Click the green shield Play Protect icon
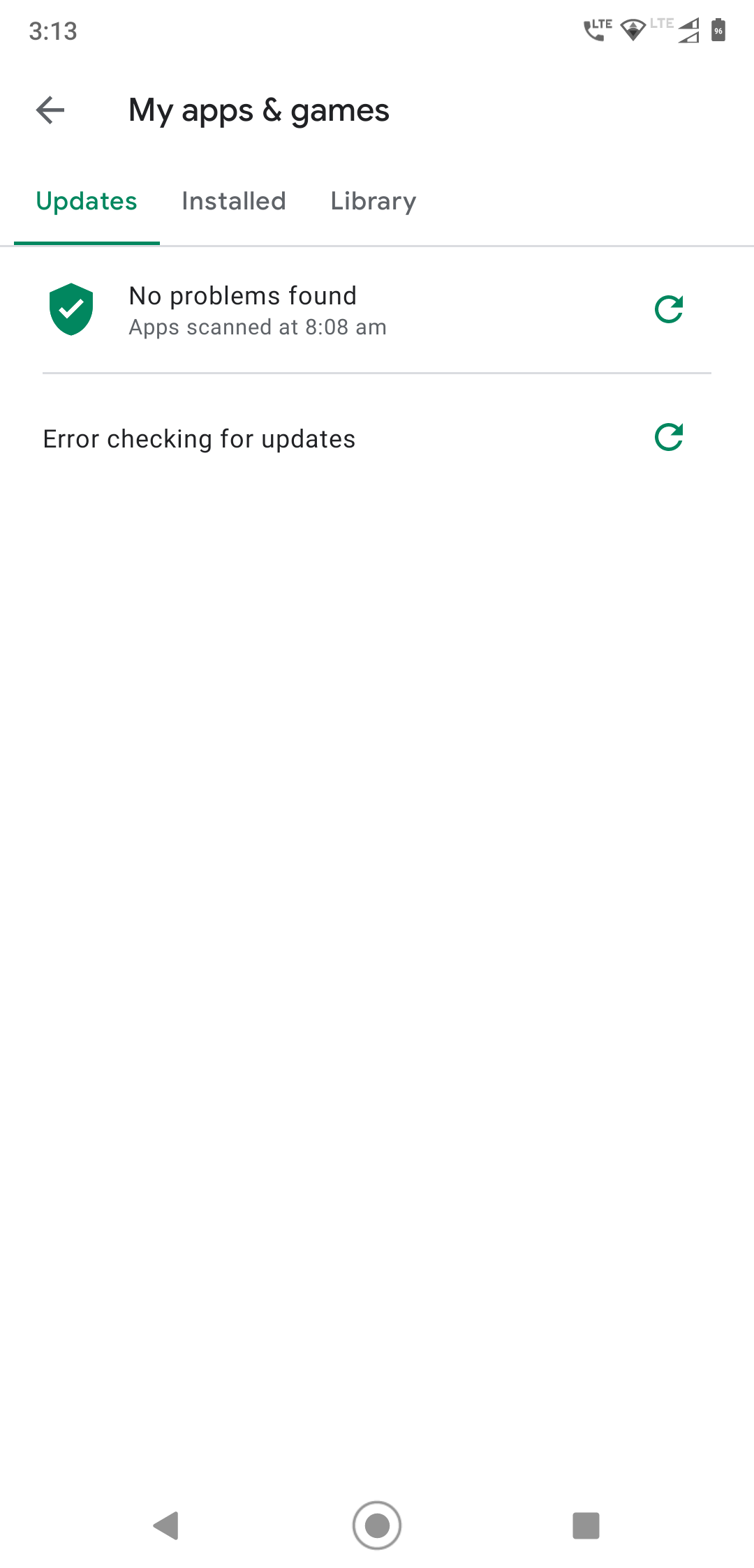This screenshot has height=1568, width=754. (71, 309)
